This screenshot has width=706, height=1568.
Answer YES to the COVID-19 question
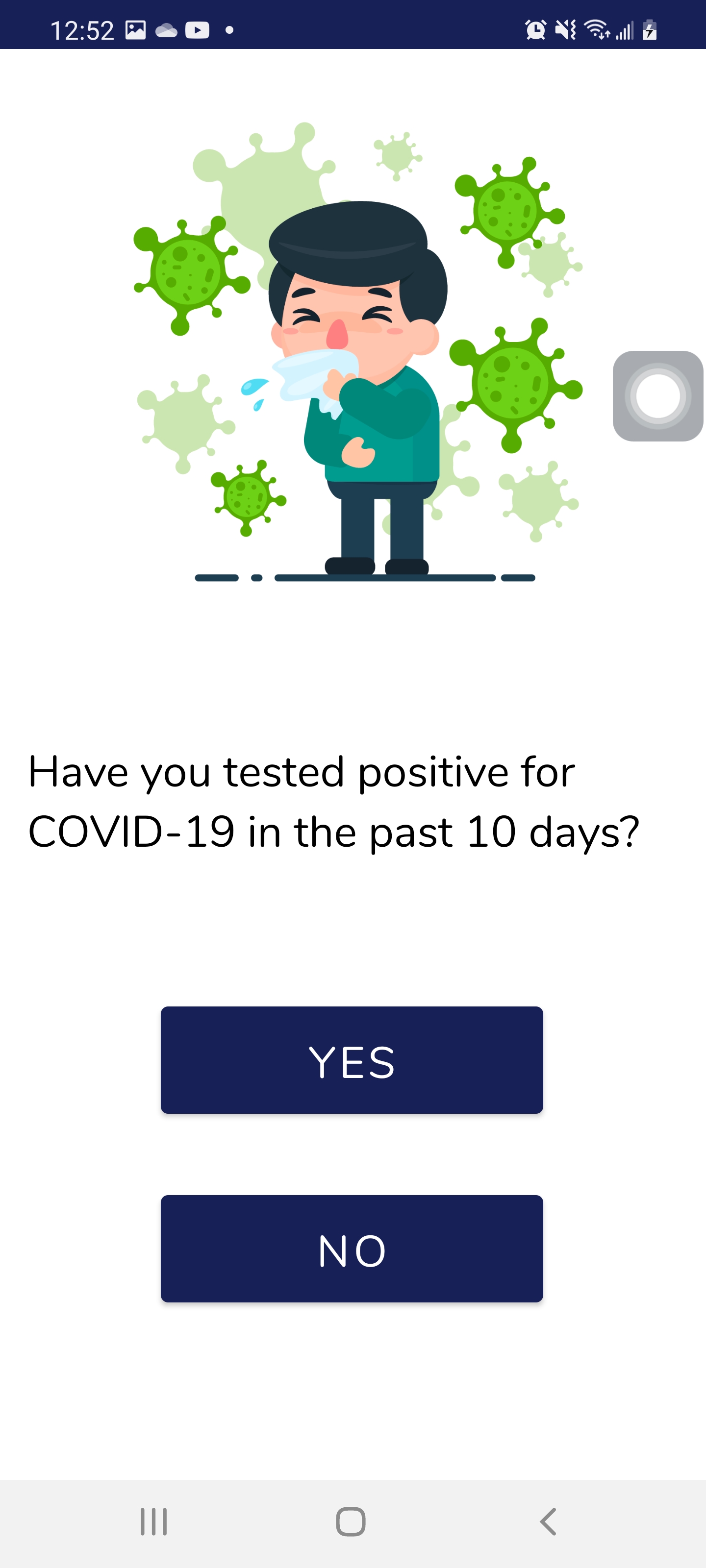[x=352, y=1060]
